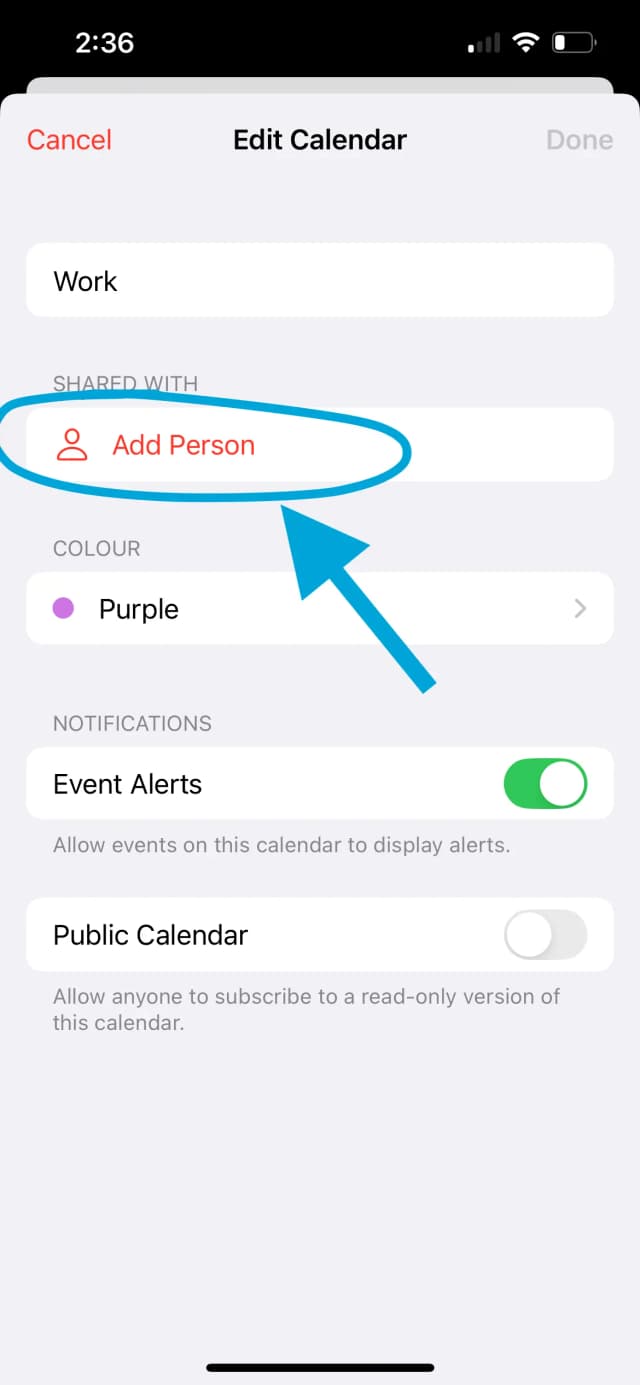Cancel editing the calendar

[x=69, y=140]
